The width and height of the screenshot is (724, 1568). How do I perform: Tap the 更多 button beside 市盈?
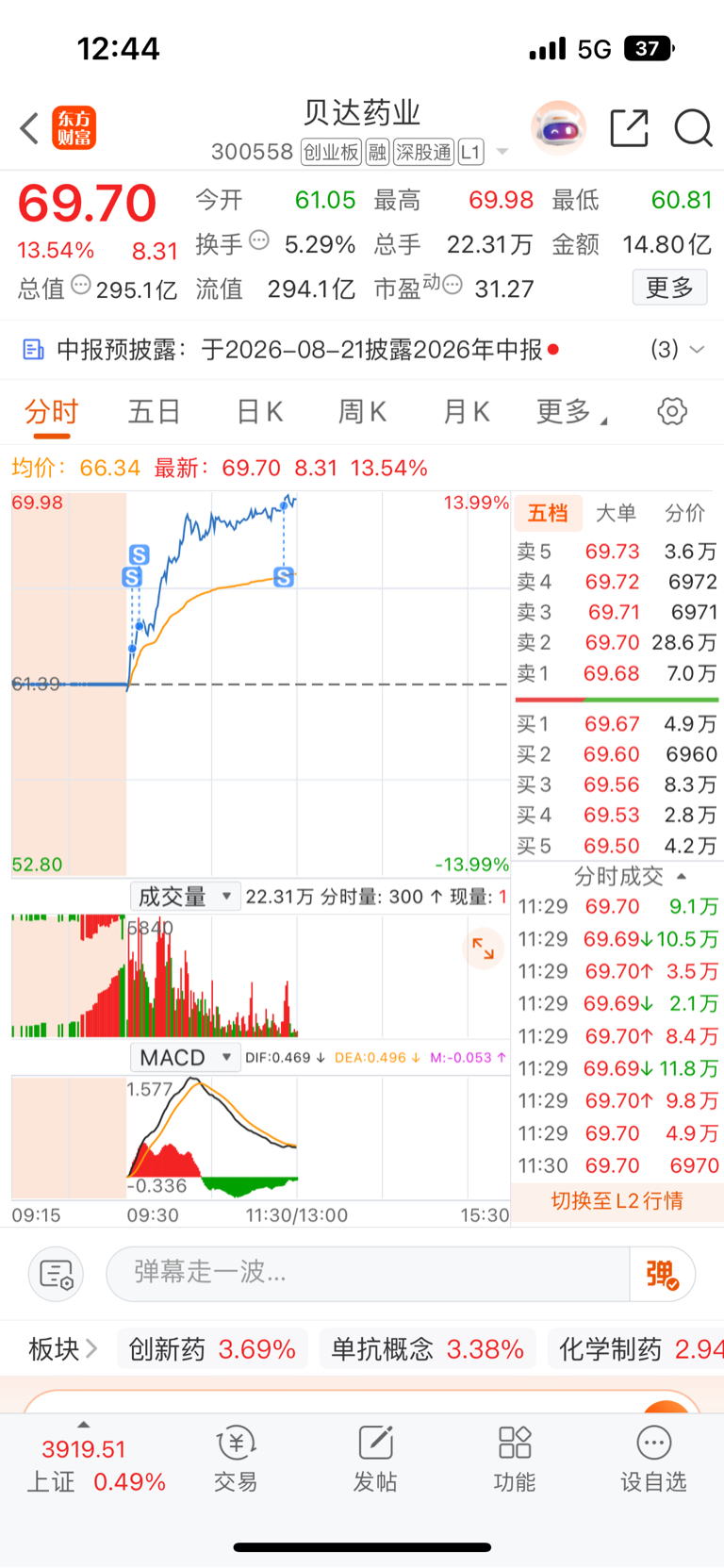[x=669, y=288]
